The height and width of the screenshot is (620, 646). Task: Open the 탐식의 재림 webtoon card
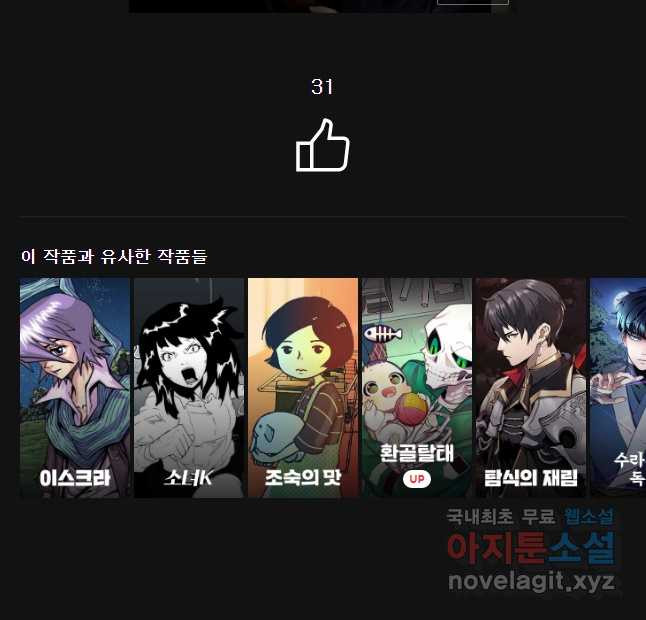pos(530,387)
